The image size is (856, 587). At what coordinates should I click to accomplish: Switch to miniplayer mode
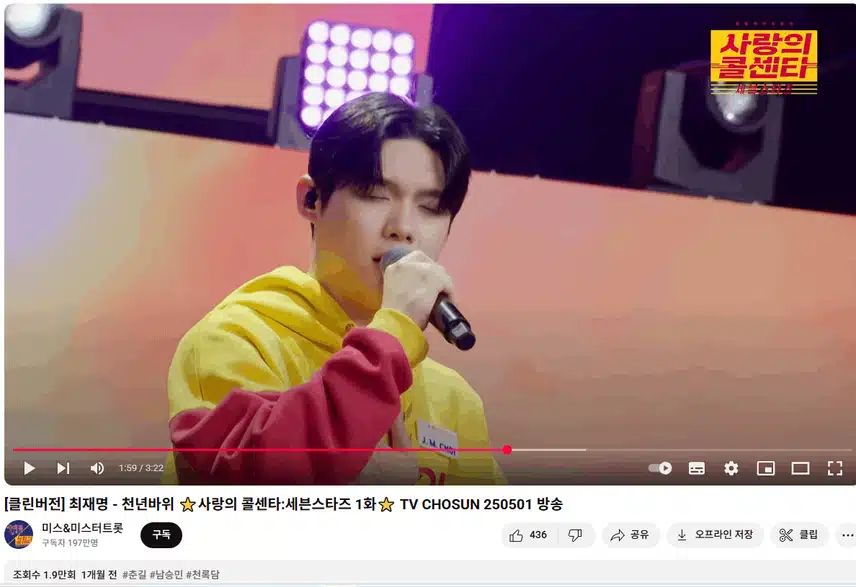pos(766,468)
